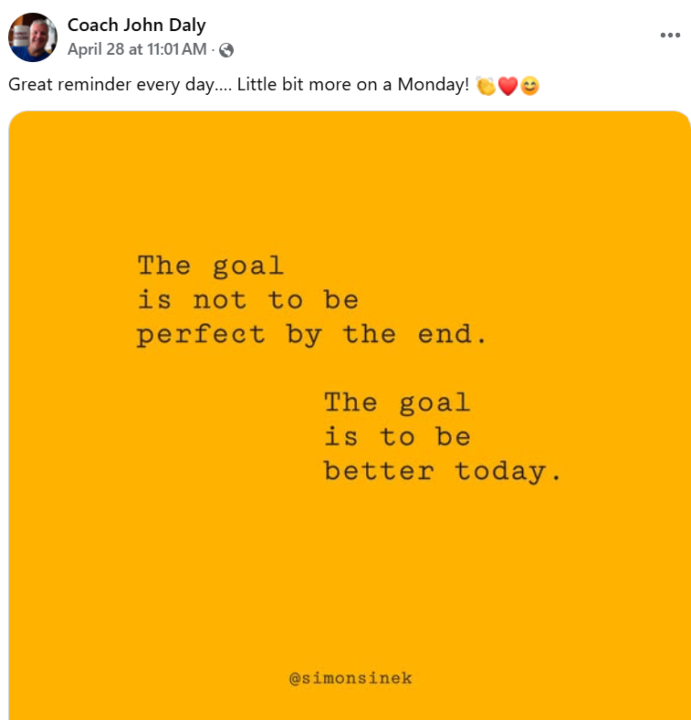This screenshot has height=720, width=691.
Task: Open the post's three-dot options menu
Action: pyautogui.click(x=669, y=35)
